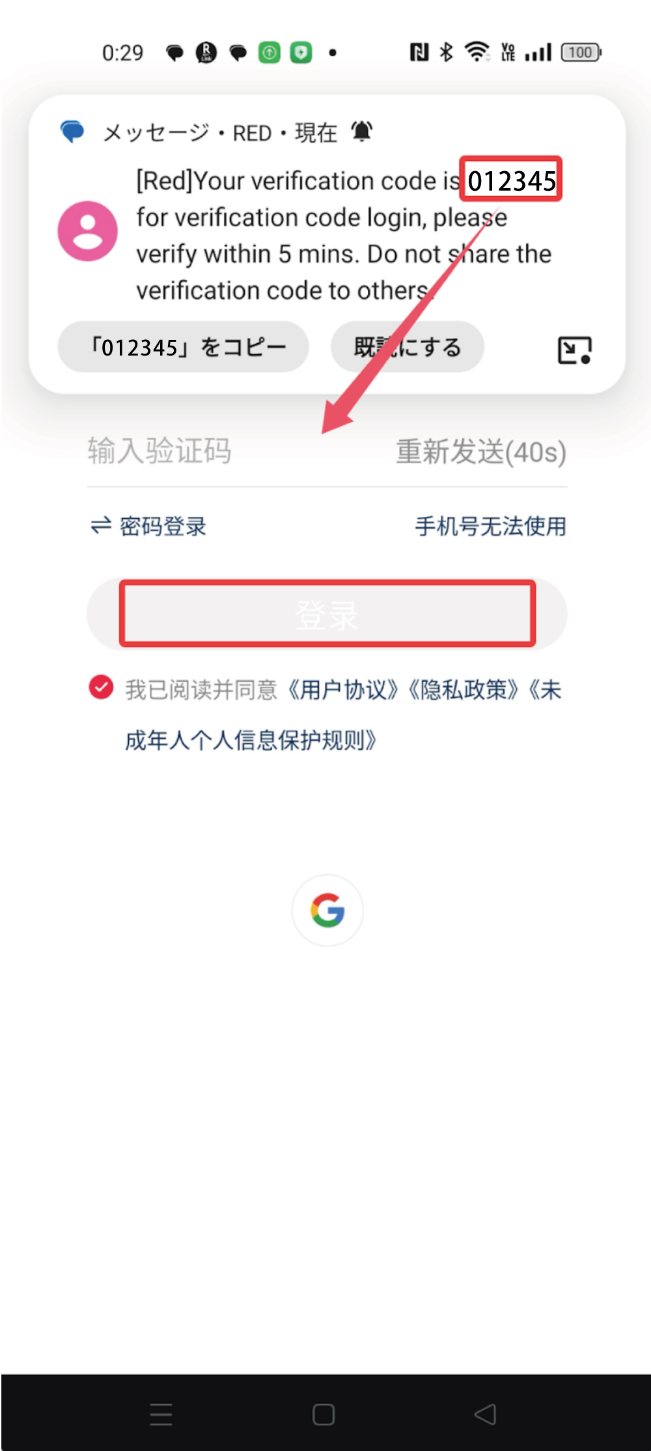Open the Privacy Policy link
This screenshot has width=651, height=1451.
click(461, 690)
